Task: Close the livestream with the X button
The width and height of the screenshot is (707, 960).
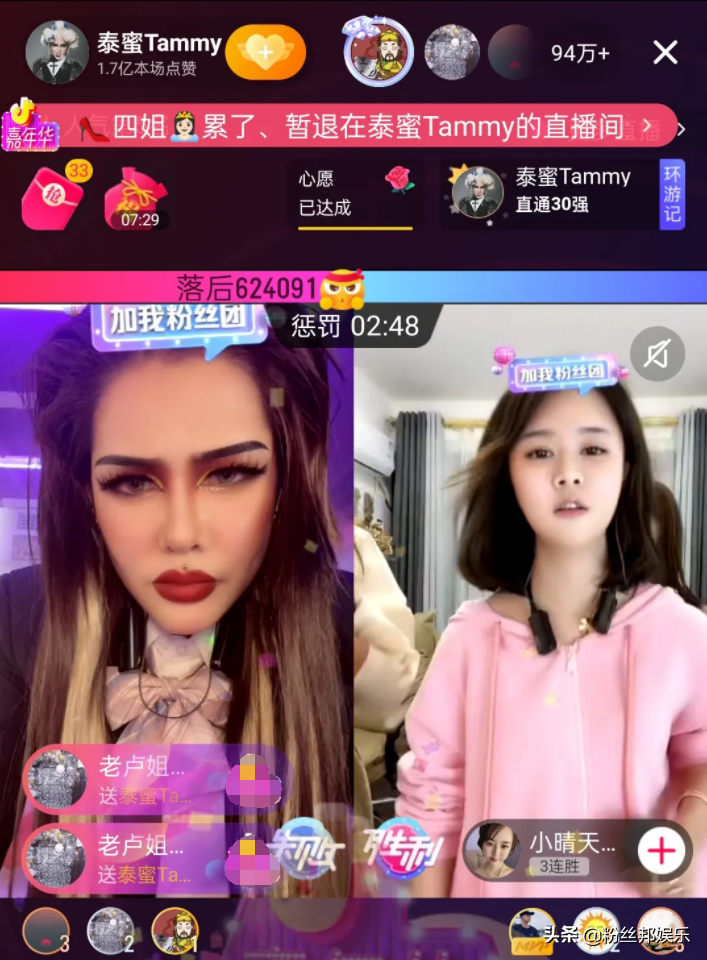Action: coord(665,53)
